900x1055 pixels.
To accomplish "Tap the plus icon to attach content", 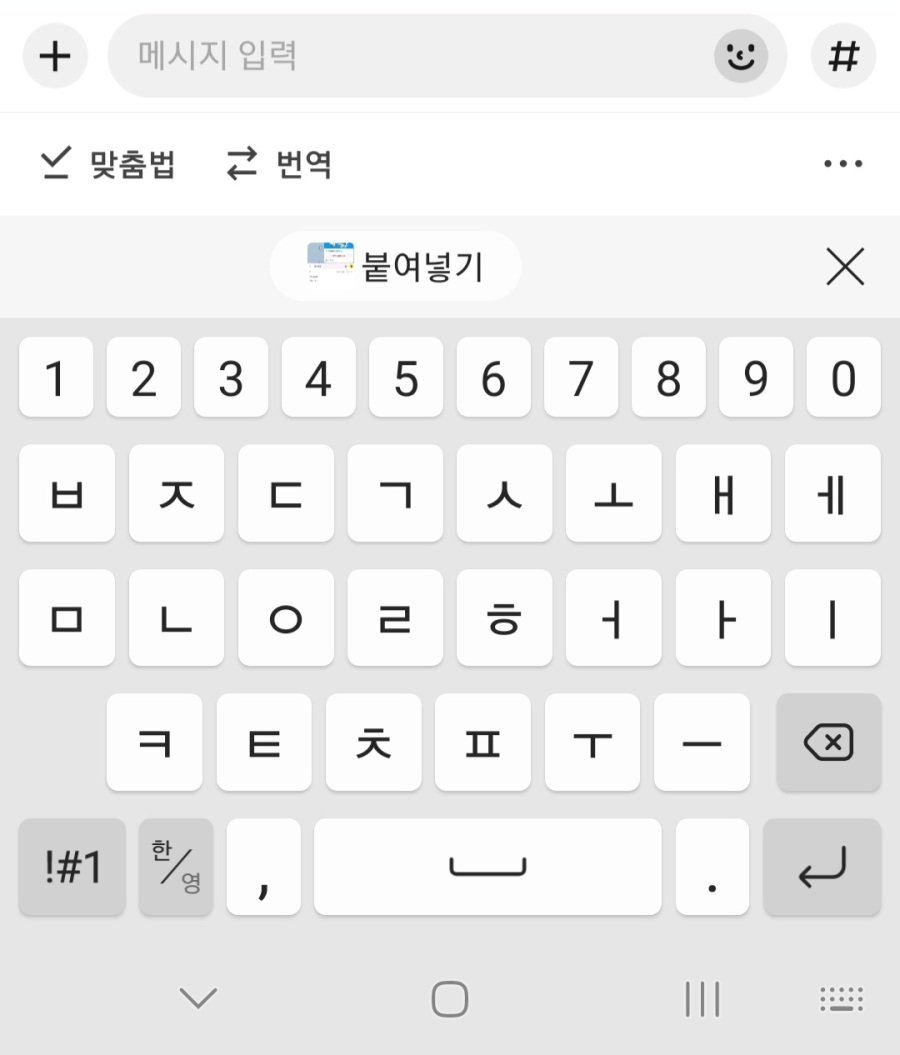I will [54, 56].
